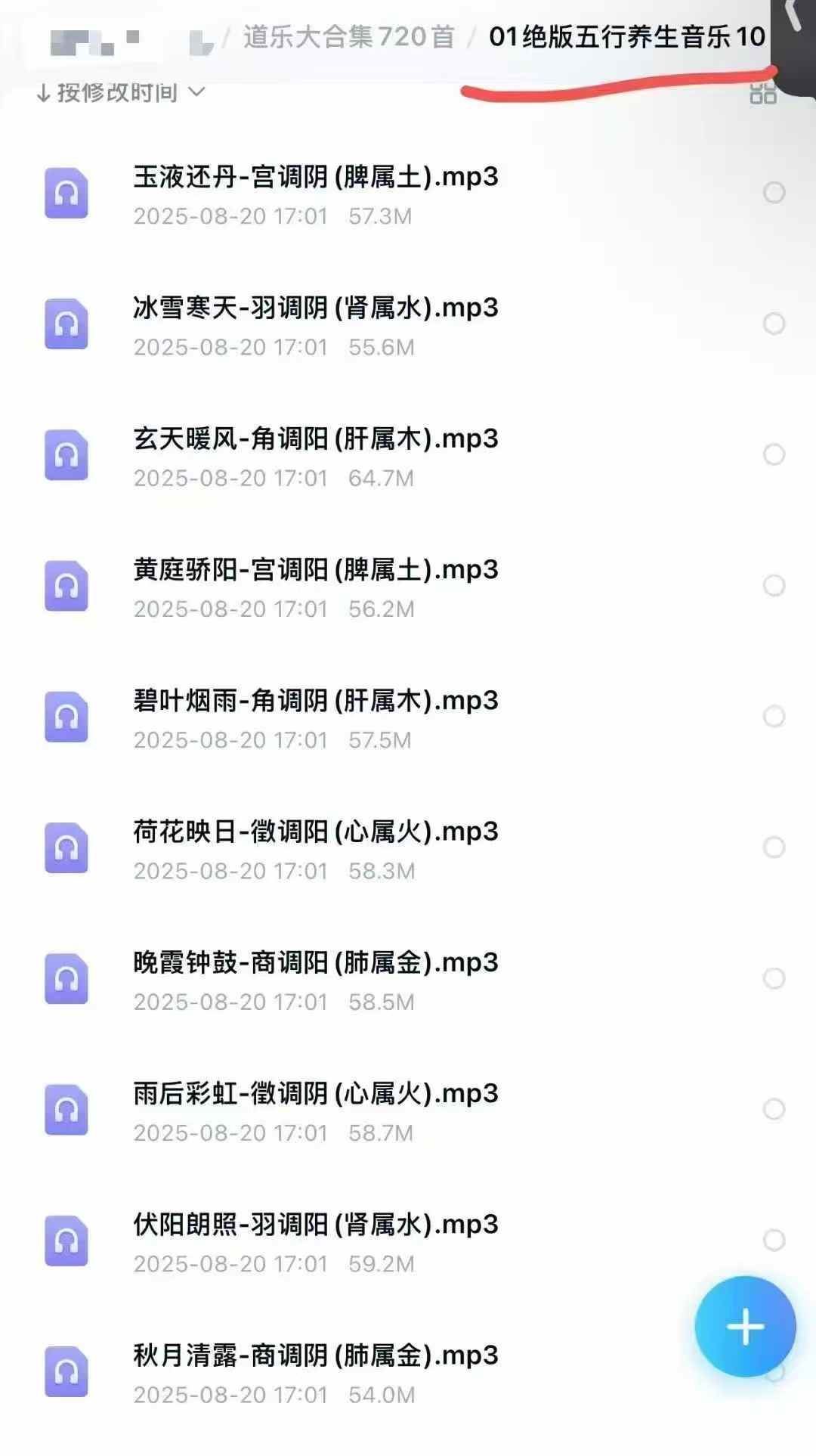Select the checkbox for 玉液还丹-宫调阴 (脾属土).mp3
The width and height of the screenshot is (816, 1456).
(774, 193)
